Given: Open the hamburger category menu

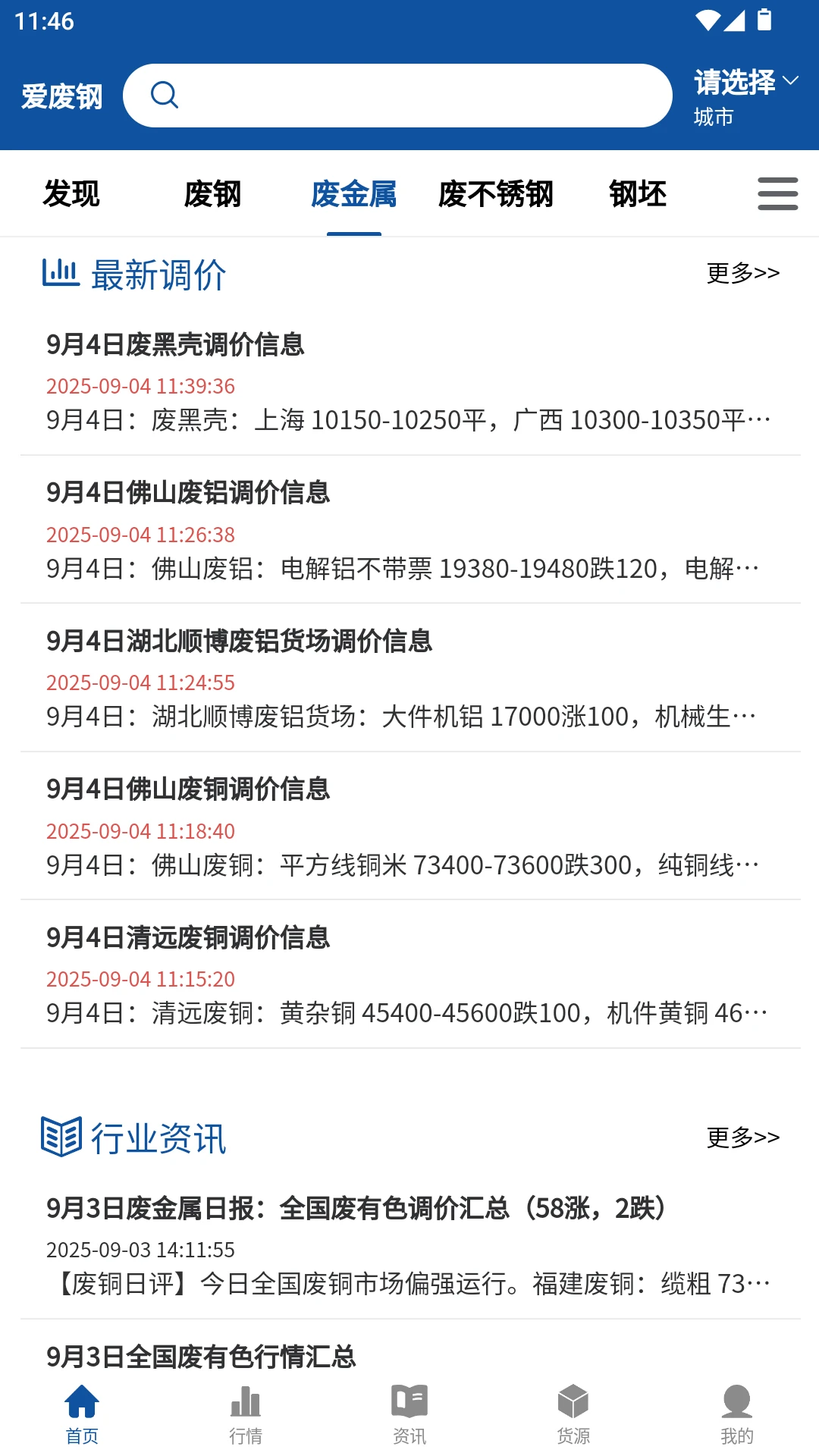Looking at the screenshot, I should tap(777, 194).
